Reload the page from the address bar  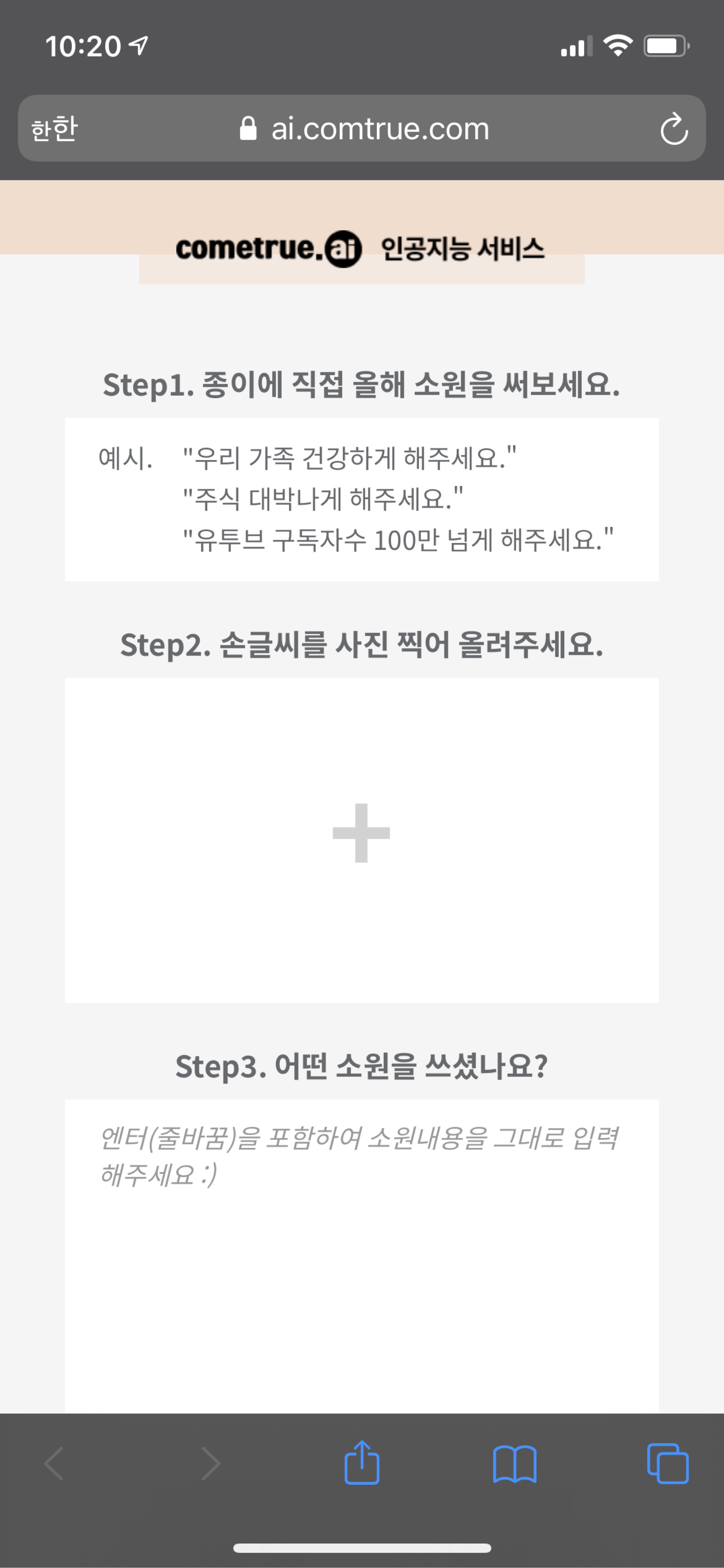673,129
